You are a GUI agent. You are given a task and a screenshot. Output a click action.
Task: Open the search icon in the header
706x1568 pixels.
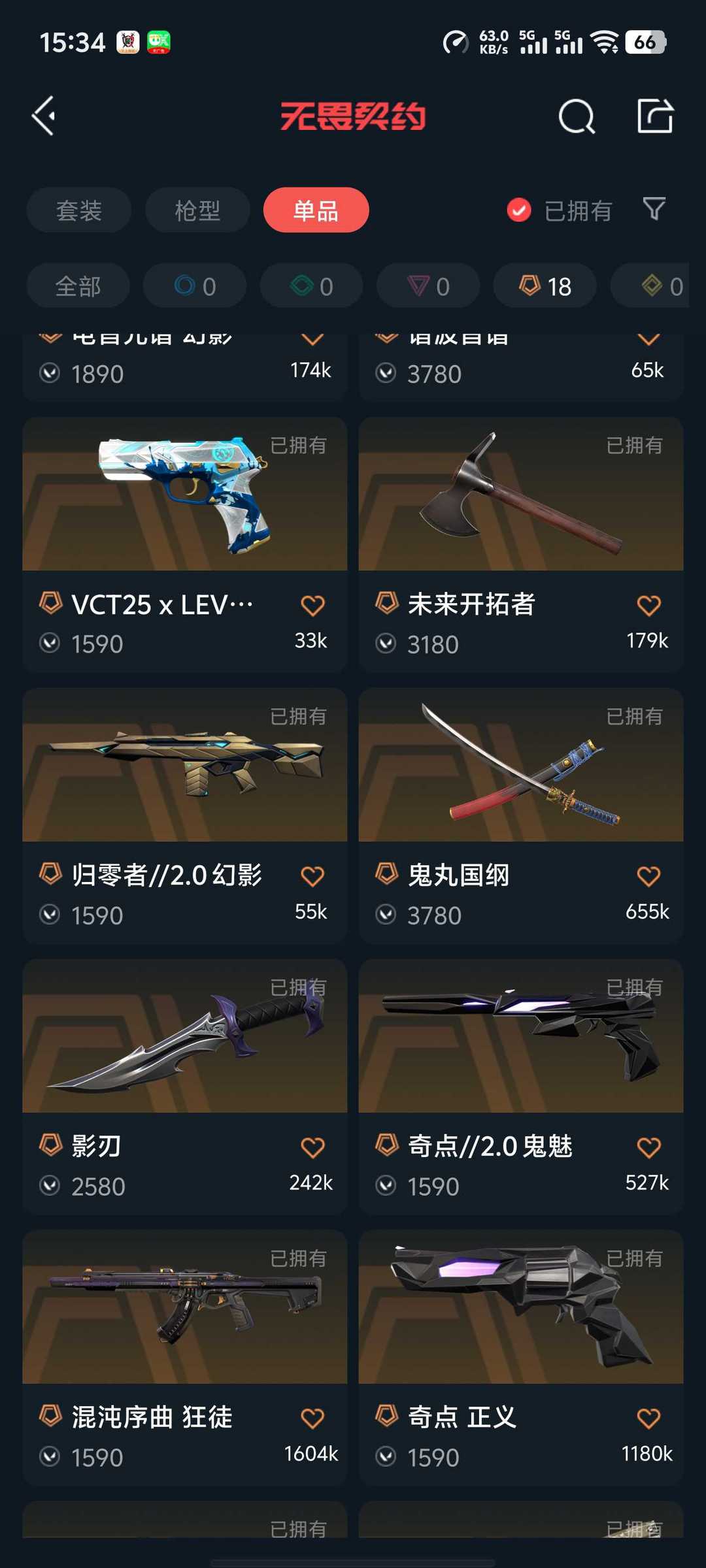577,117
